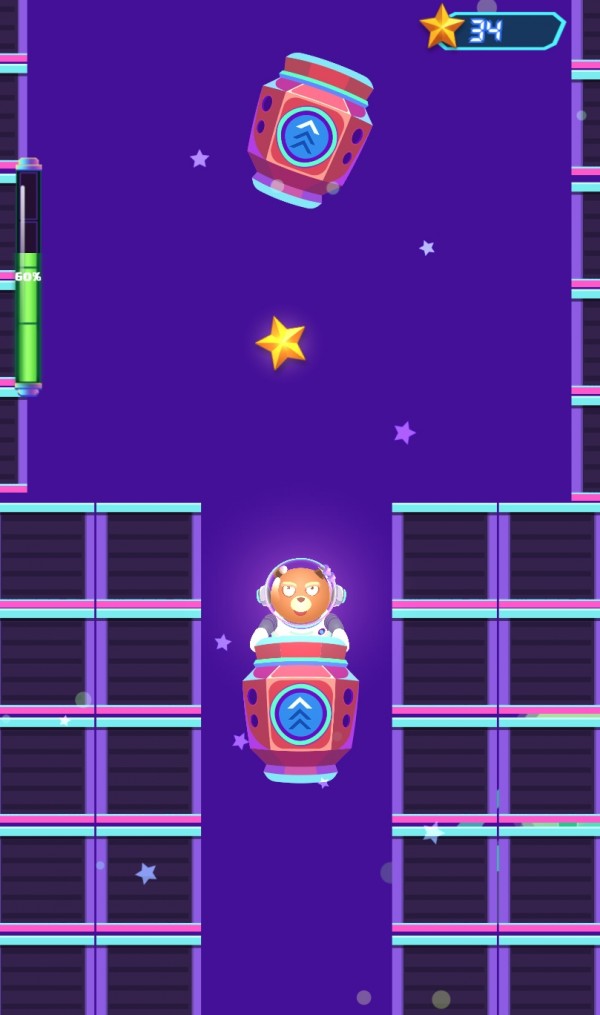Launch the bear from its cannon barrel
This screenshot has height=1015, width=600.
[300, 712]
